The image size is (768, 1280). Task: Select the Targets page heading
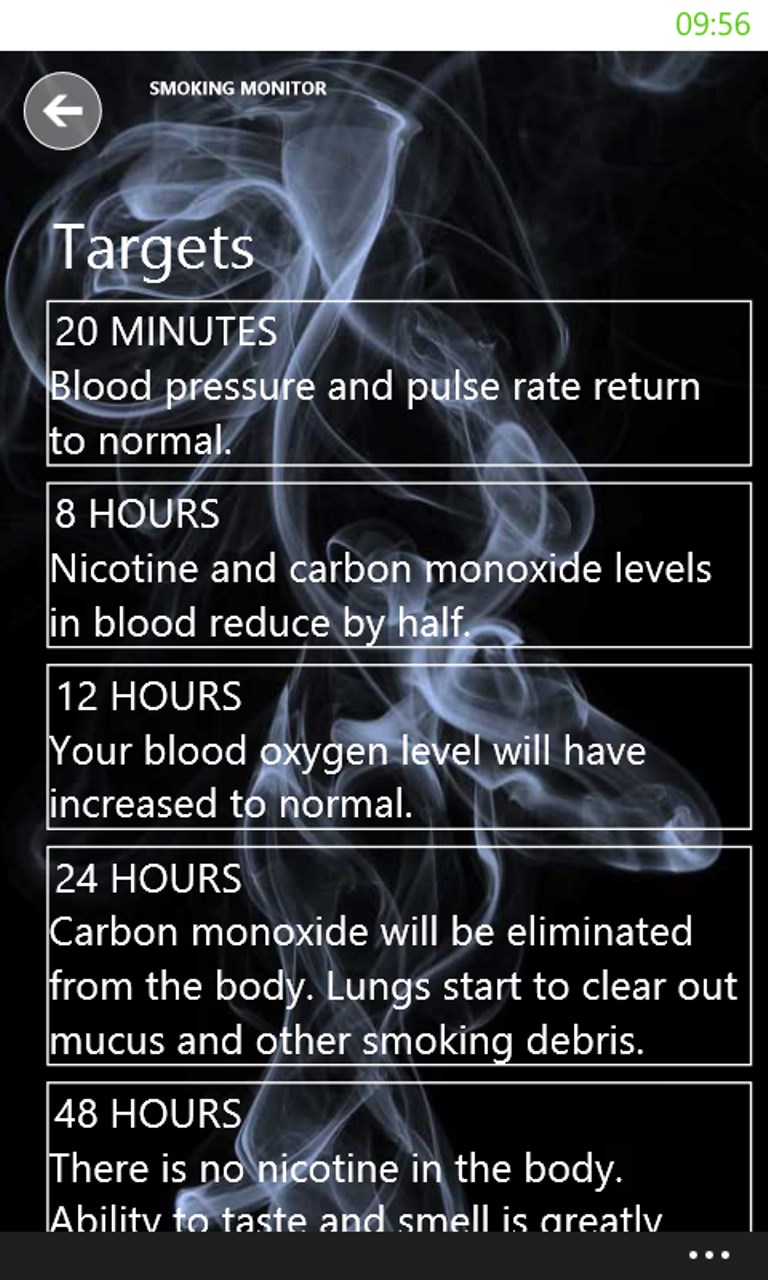(x=153, y=246)
